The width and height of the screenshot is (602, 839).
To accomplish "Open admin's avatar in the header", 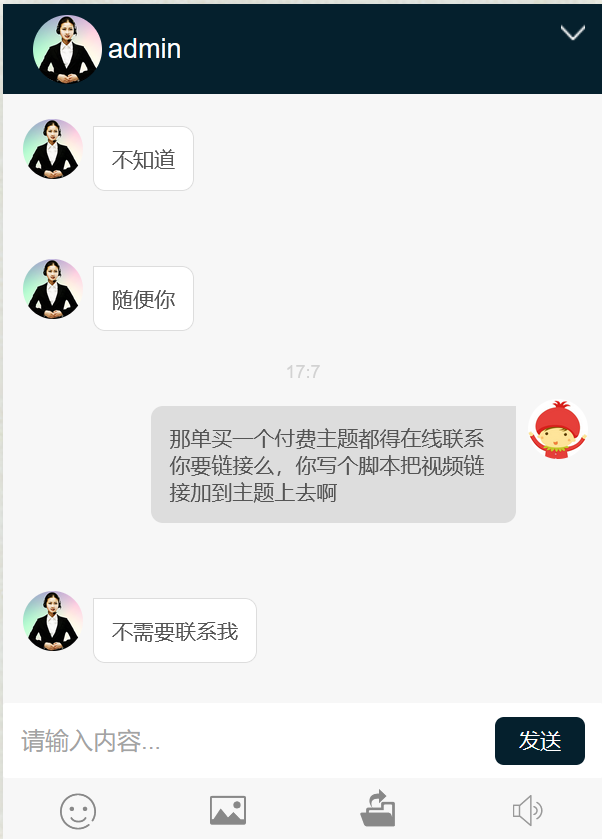I will coord(66,49).
